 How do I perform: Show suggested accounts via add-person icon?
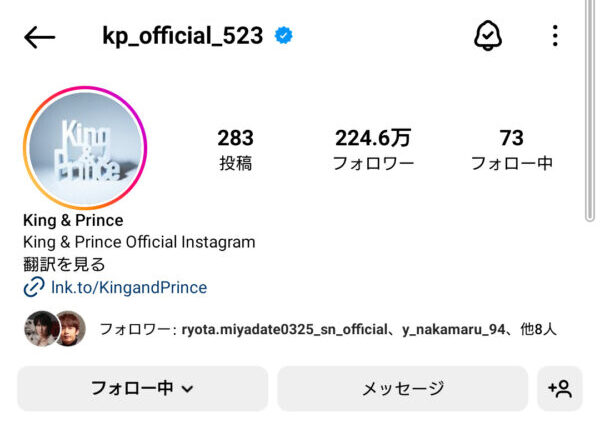(559, 388)
